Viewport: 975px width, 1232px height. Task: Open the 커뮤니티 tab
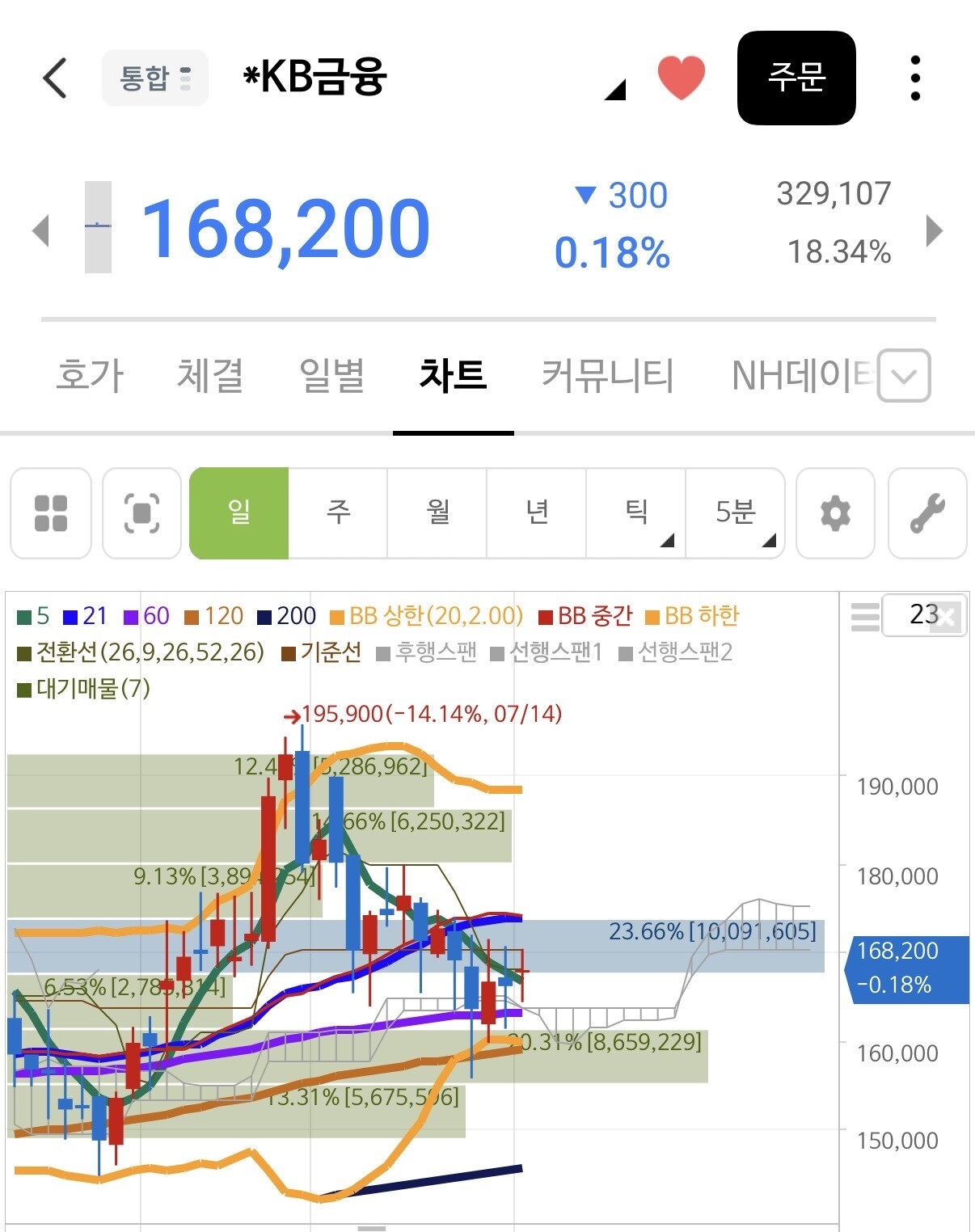click(607, 375)
